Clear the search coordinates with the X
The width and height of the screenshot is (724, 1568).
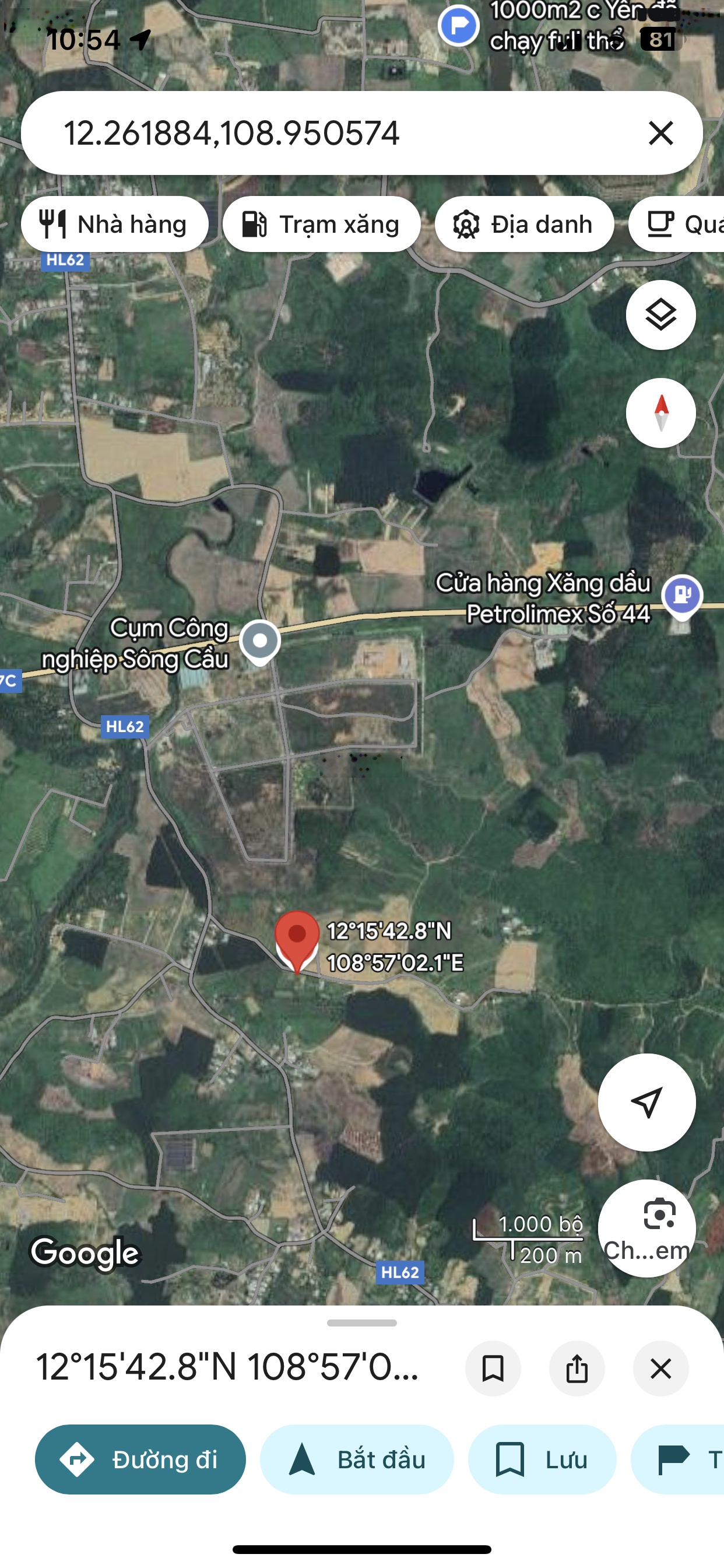(660, 132)
